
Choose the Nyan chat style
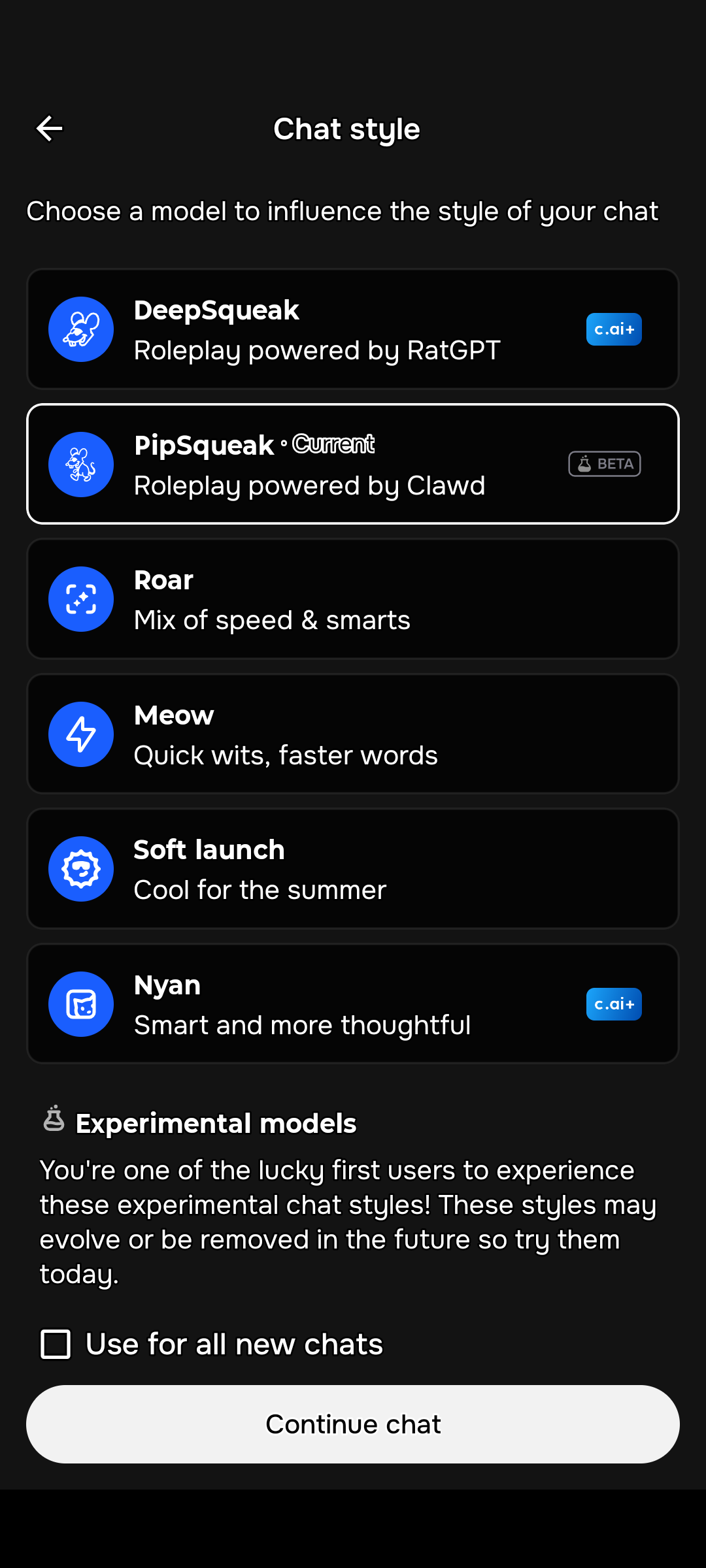353,1004
